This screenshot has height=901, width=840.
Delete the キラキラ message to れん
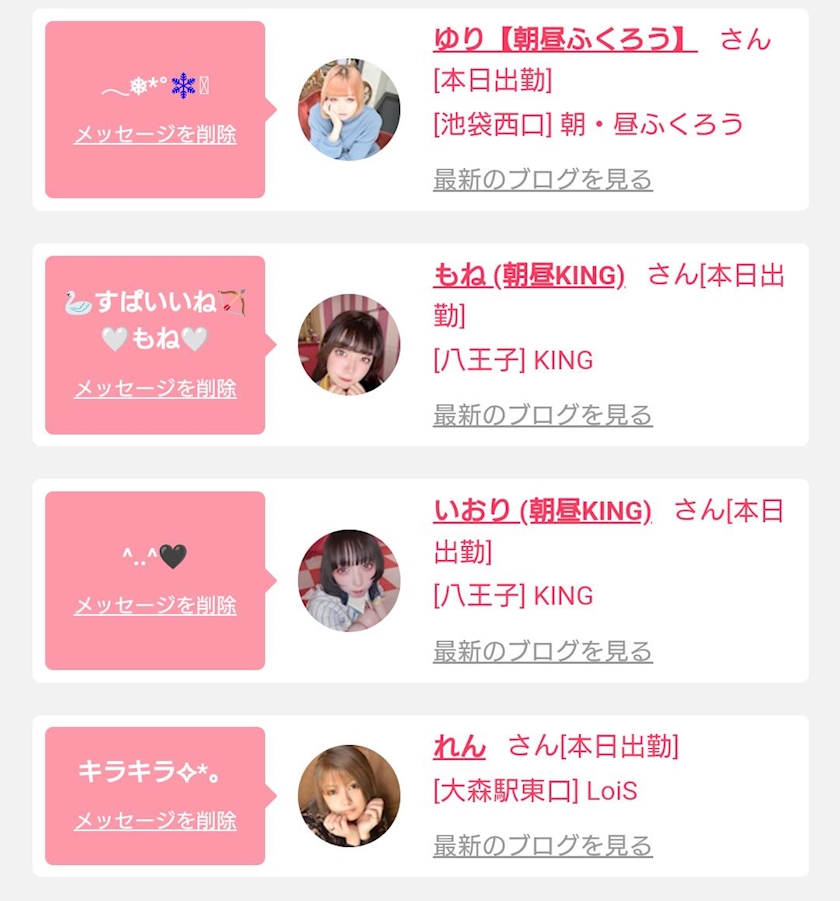[155, 821]
